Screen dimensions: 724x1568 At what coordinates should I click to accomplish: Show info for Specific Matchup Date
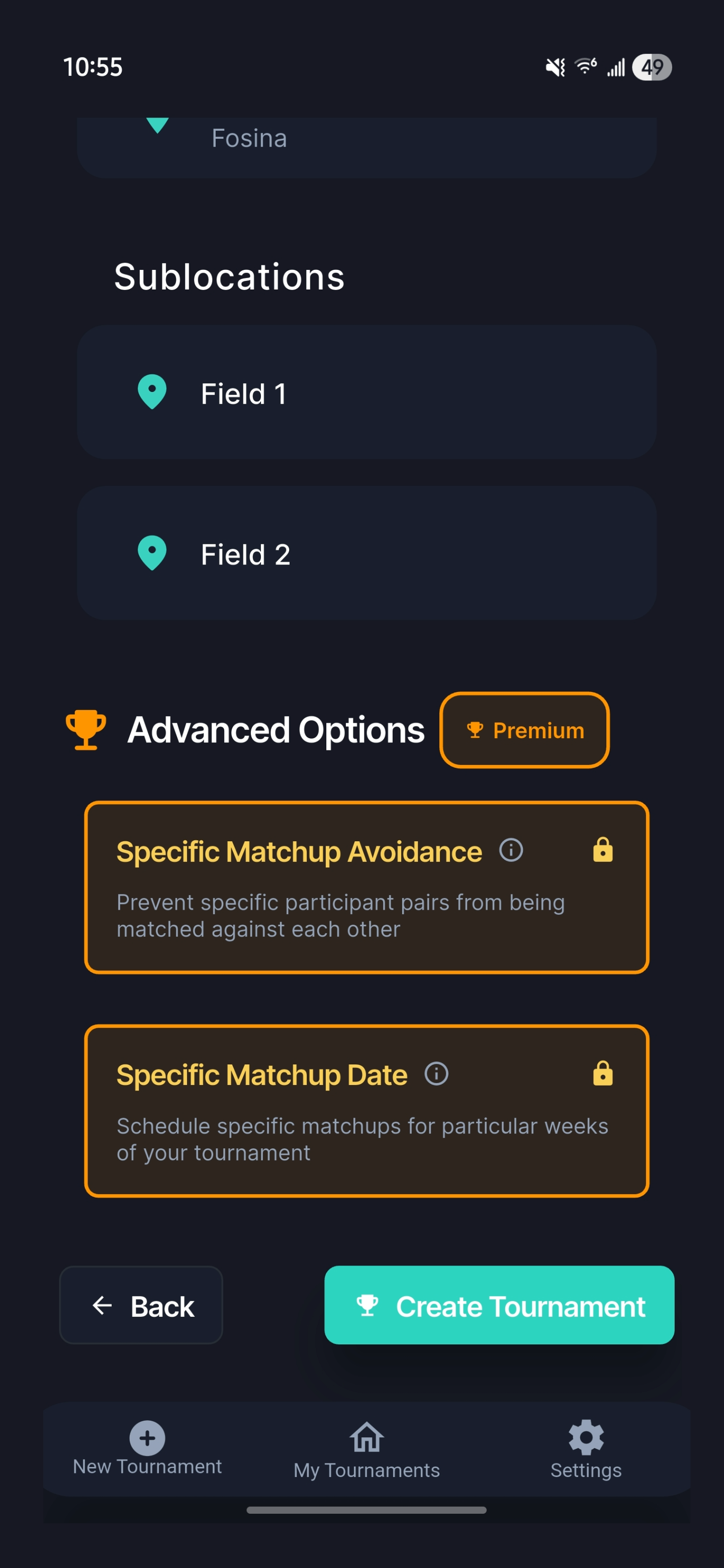tap(436, 1074)
